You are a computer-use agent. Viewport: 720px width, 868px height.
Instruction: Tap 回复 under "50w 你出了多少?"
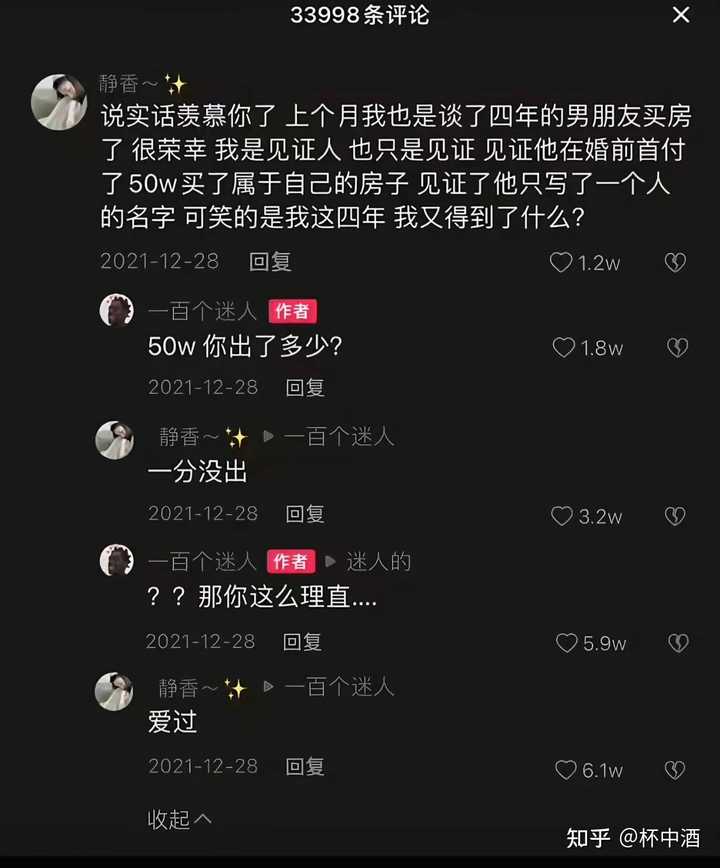[305, 387]
